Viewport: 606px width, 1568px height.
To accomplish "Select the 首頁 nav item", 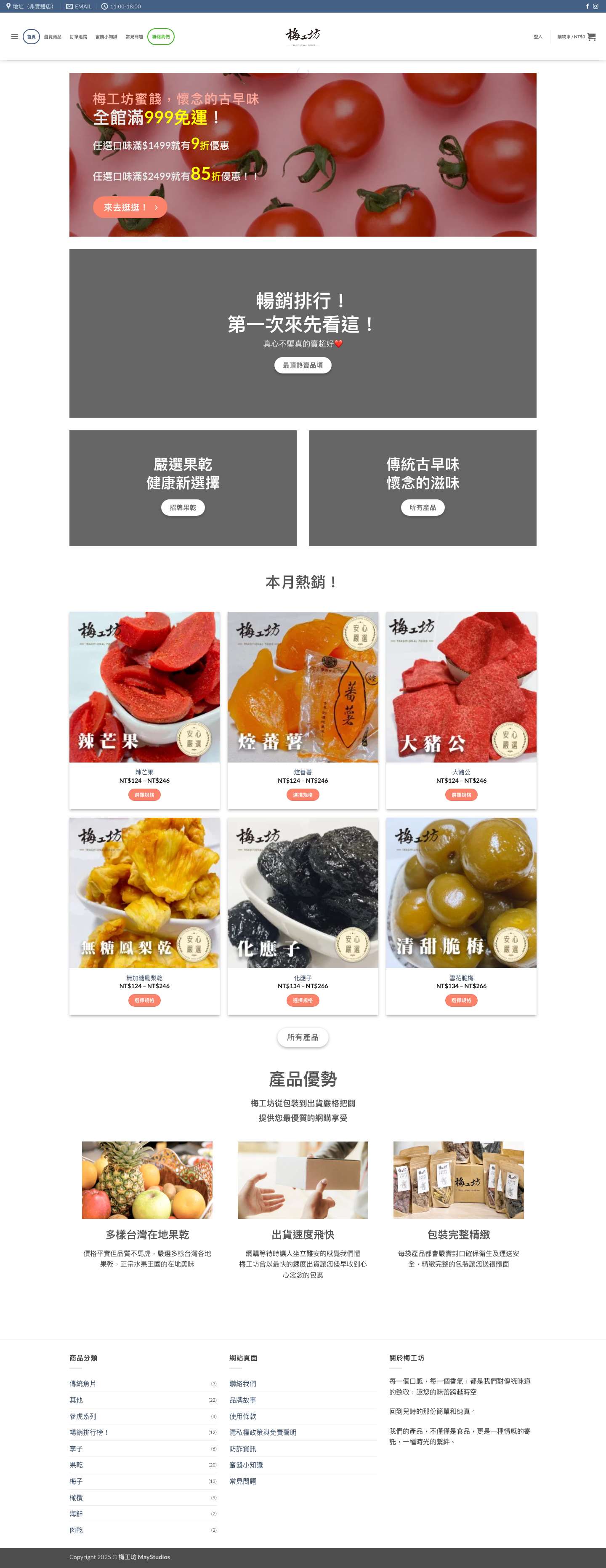I will 30,37.
